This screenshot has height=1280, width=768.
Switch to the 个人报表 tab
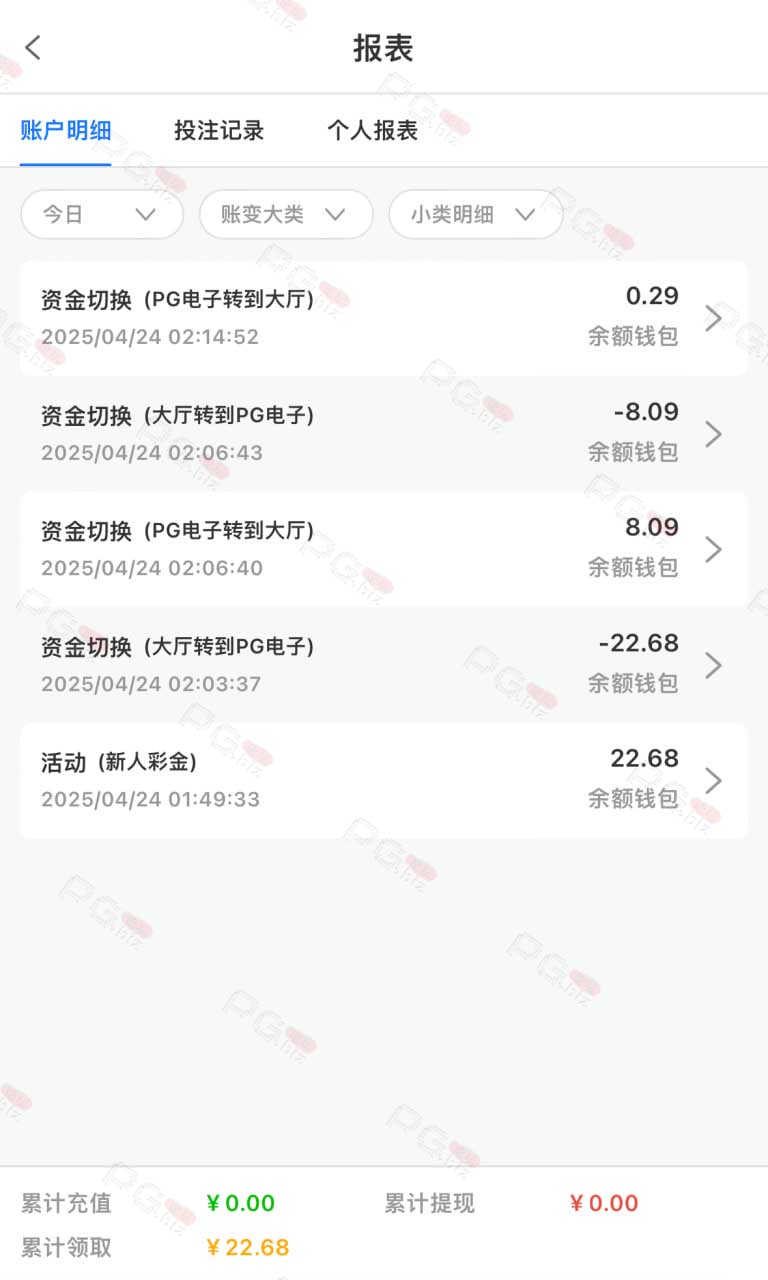tap(372, 130)
